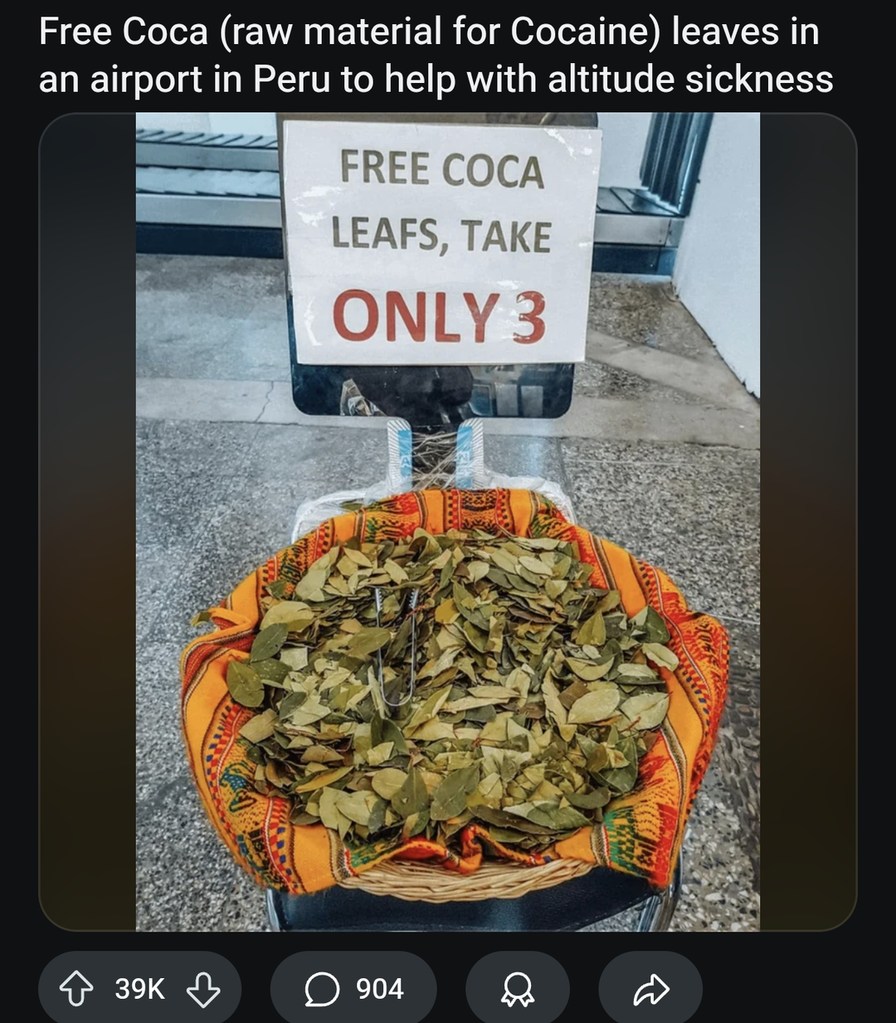Share this post
This screenshot has width=896, height=1023.
tap(650, 990)
